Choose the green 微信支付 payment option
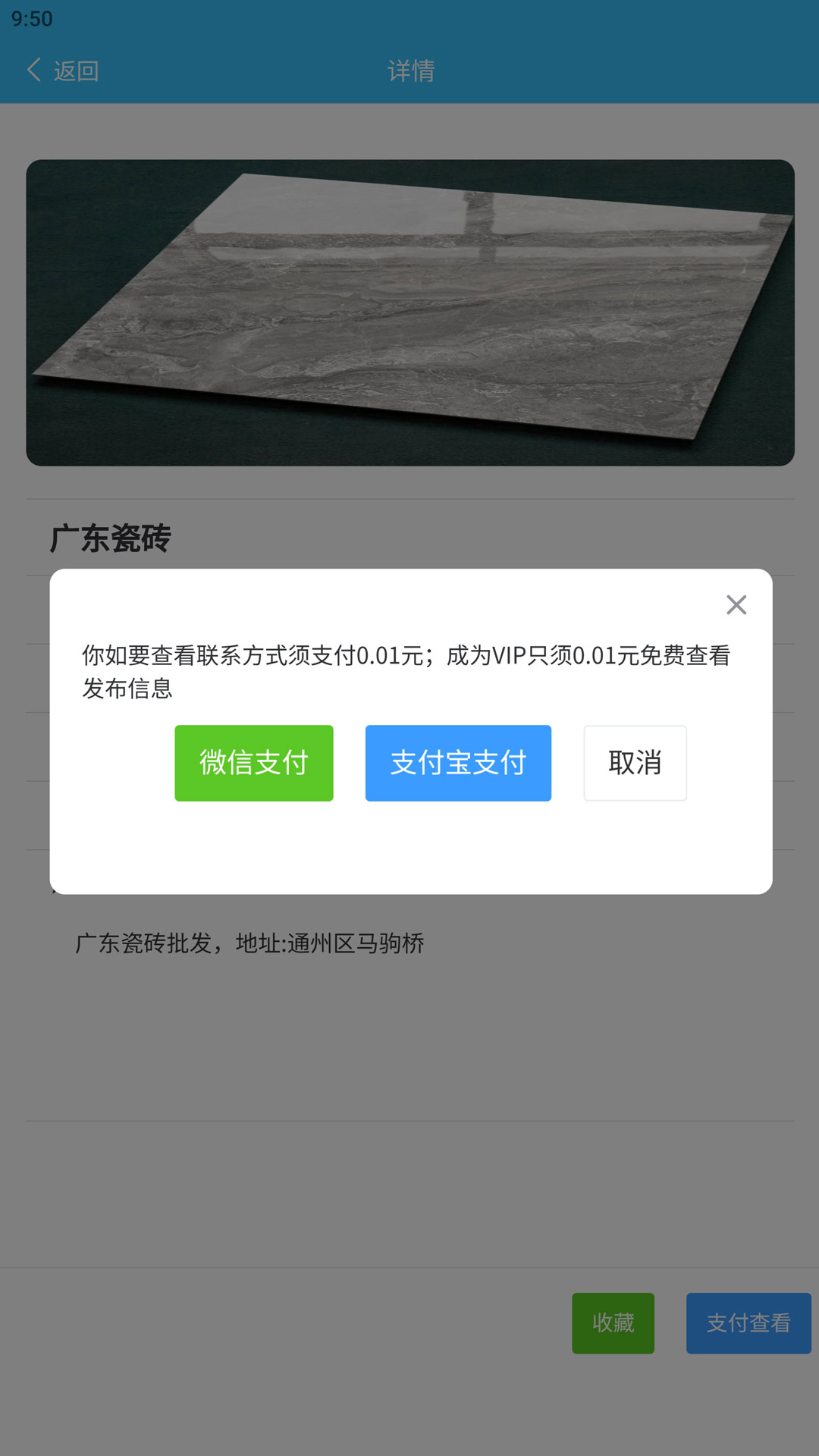This screenshot has width=819, height=1456. [x=253, y=763]
